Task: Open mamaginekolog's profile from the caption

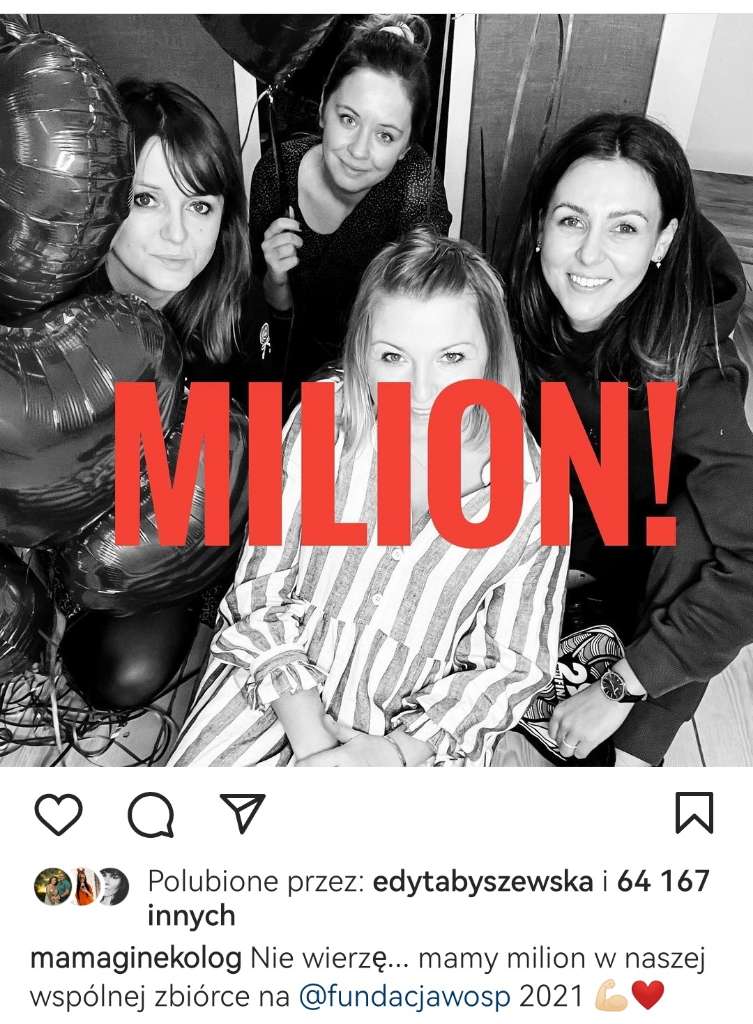Action: 136,960
